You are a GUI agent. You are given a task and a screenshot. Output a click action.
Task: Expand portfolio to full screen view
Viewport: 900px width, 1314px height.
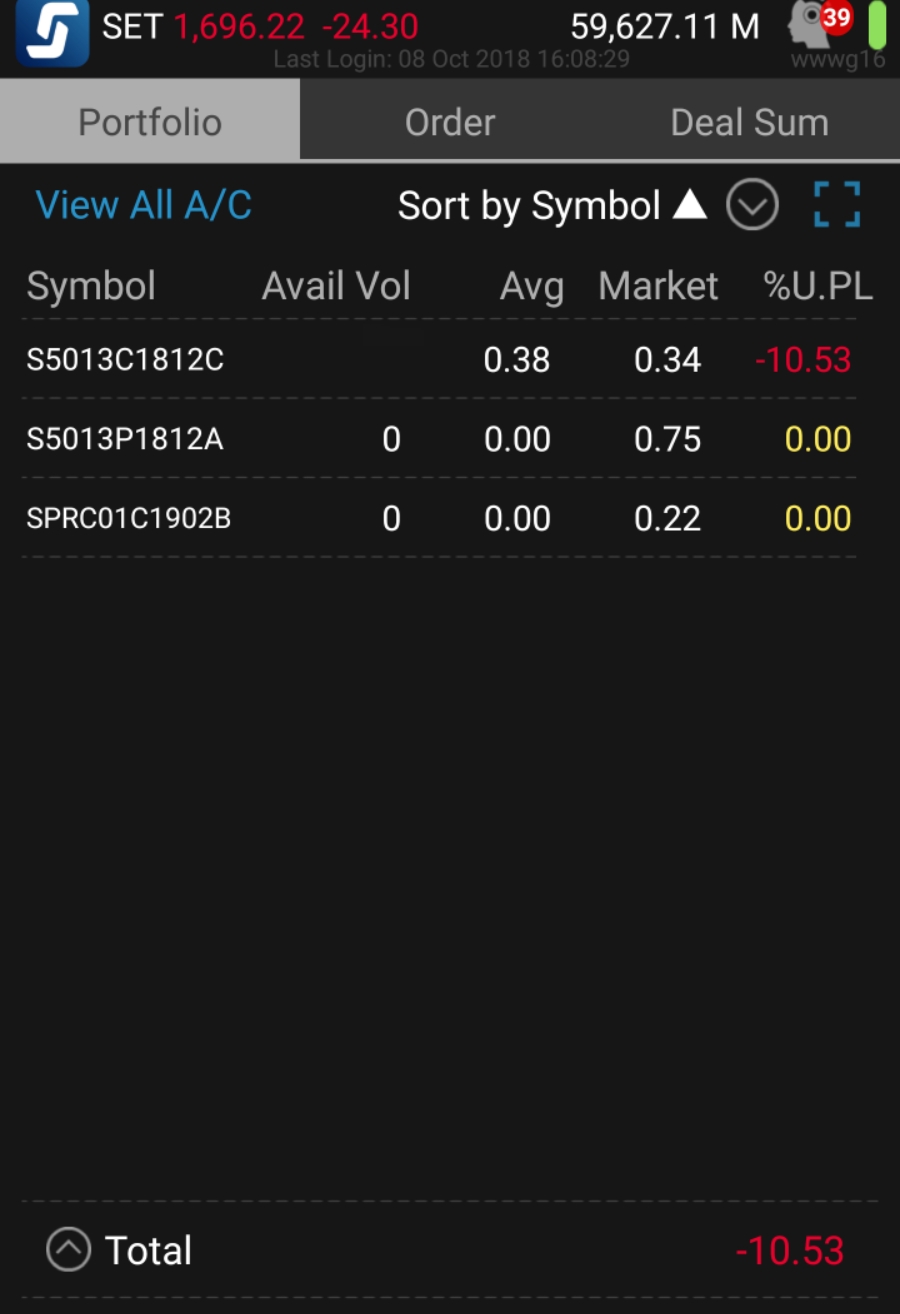[x=836, y=205]
